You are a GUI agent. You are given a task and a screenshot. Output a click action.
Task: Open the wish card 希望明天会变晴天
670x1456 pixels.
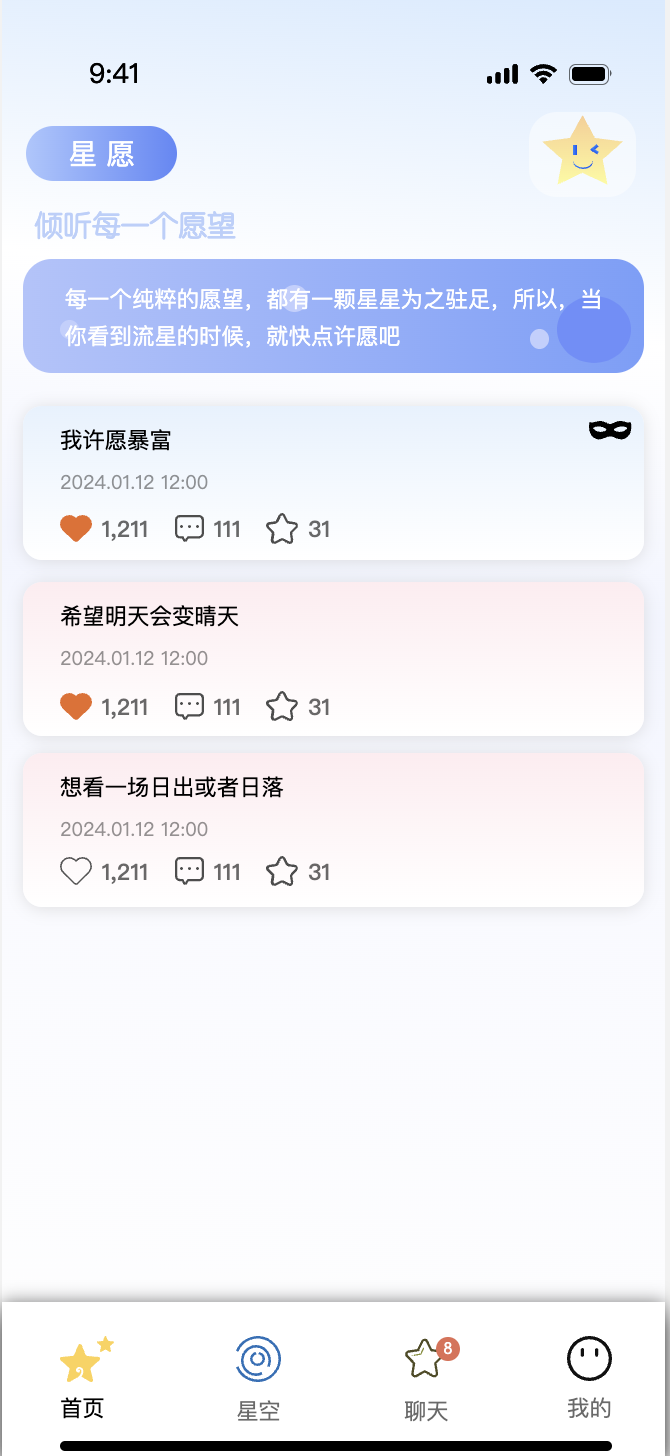point(333,659)
